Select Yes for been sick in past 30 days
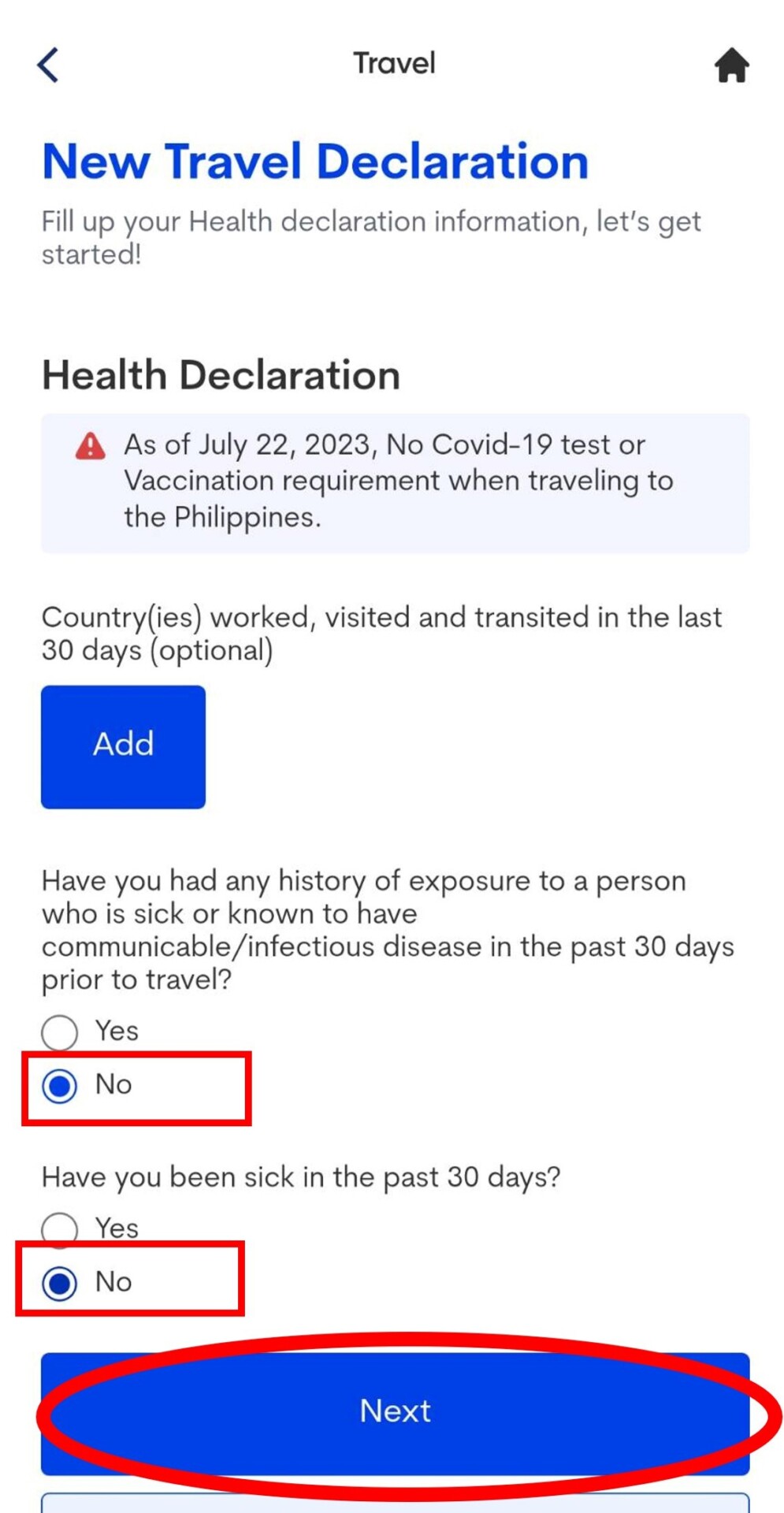 coord(60,1228)
